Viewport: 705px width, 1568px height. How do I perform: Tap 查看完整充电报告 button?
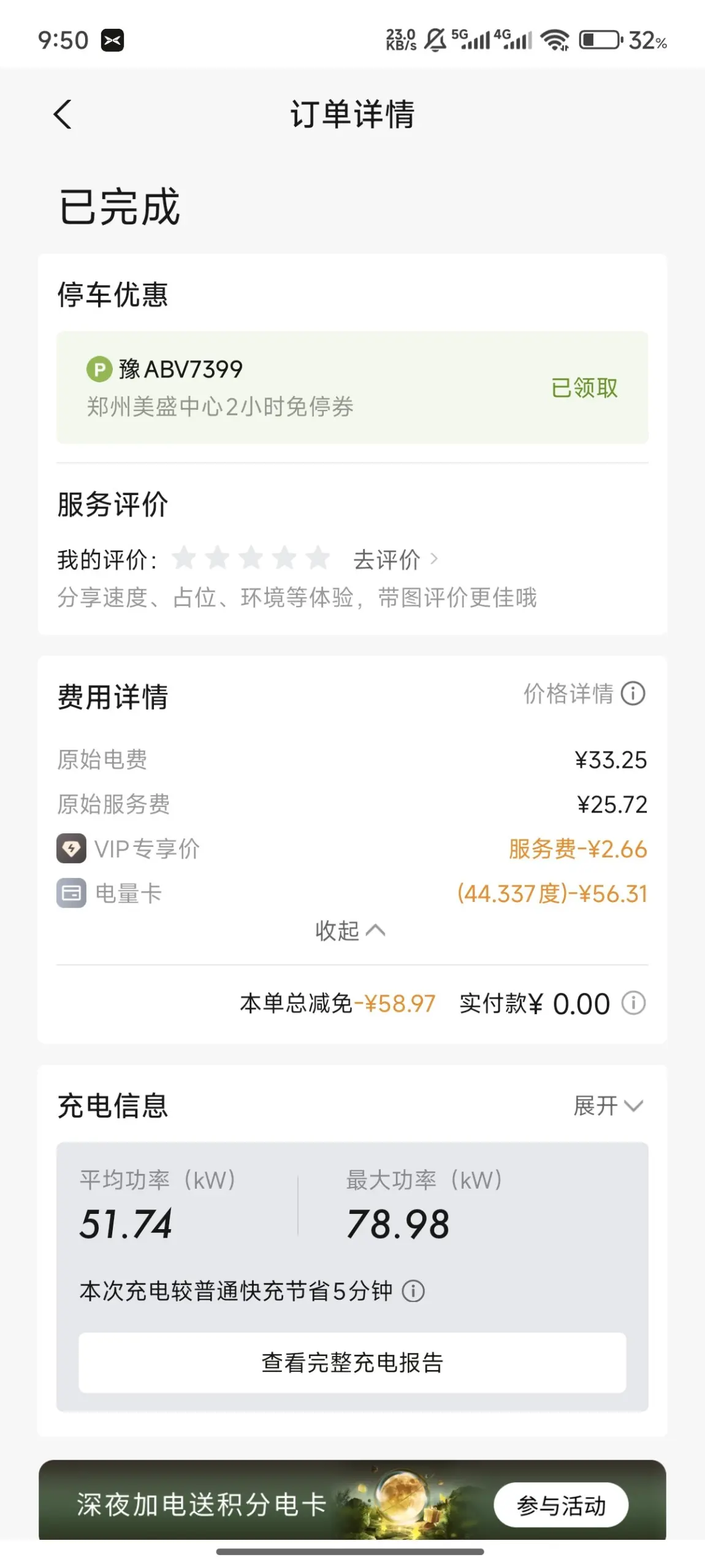pos(352,1363)
